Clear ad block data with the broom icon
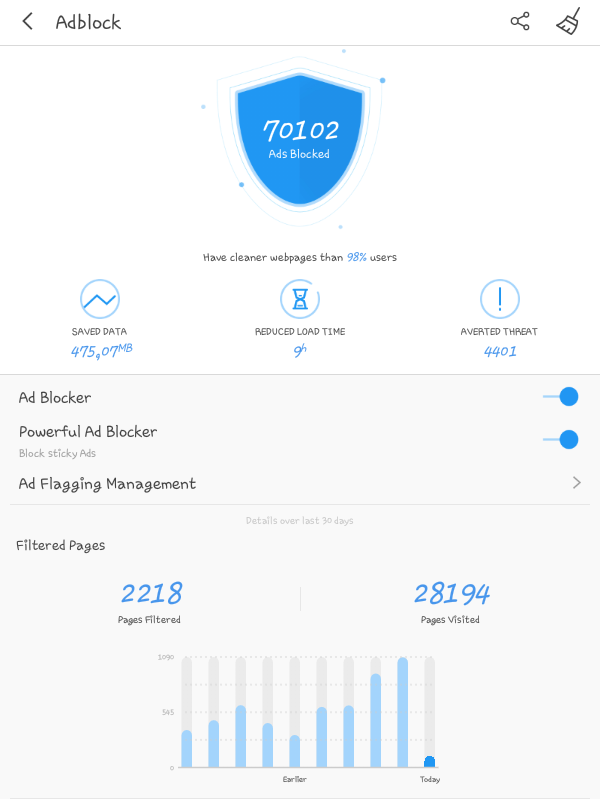The width and height of the screenshot is (600, 799). pos(568,21)
